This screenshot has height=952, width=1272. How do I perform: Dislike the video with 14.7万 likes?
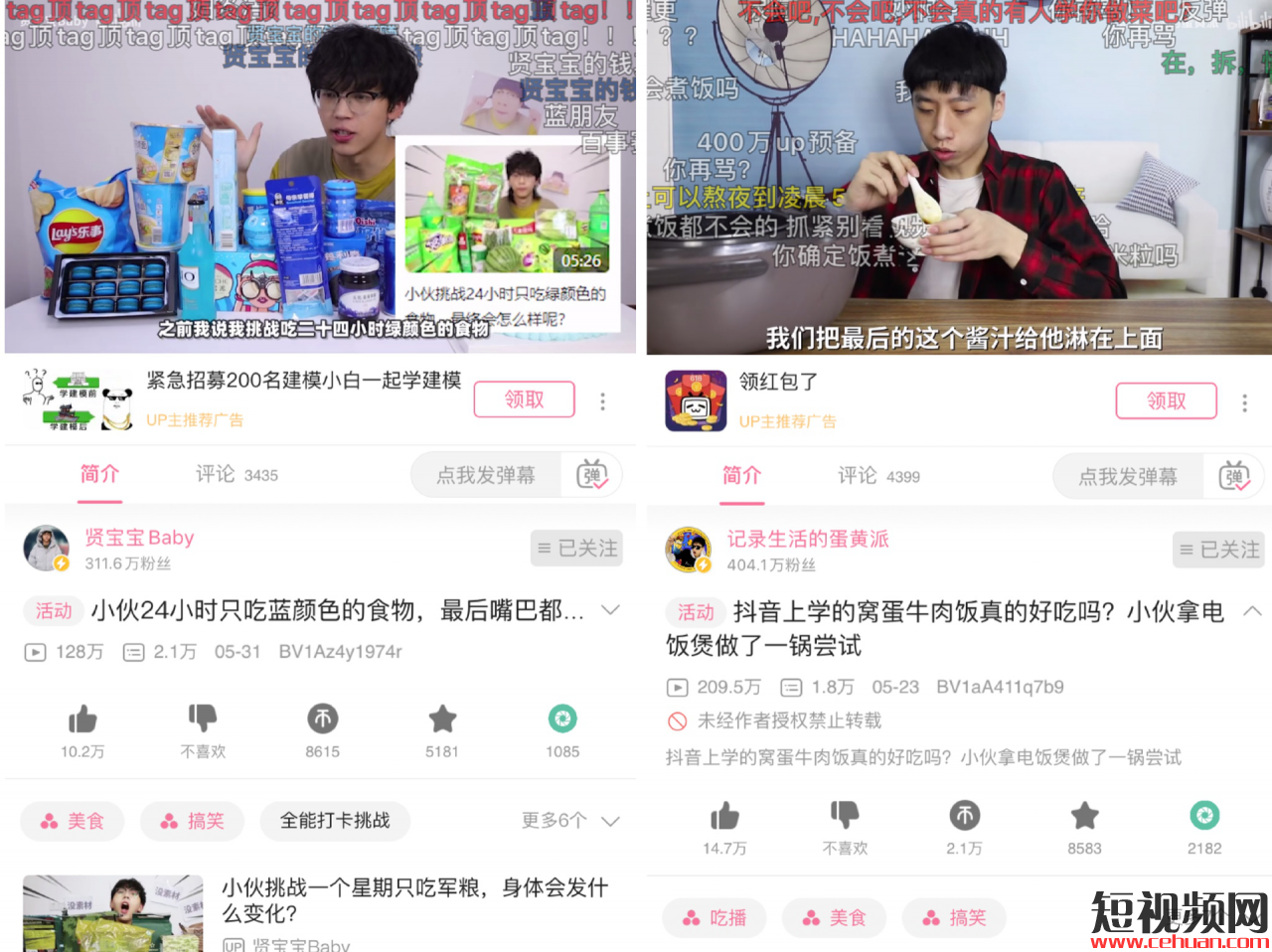tap(845, 816)
